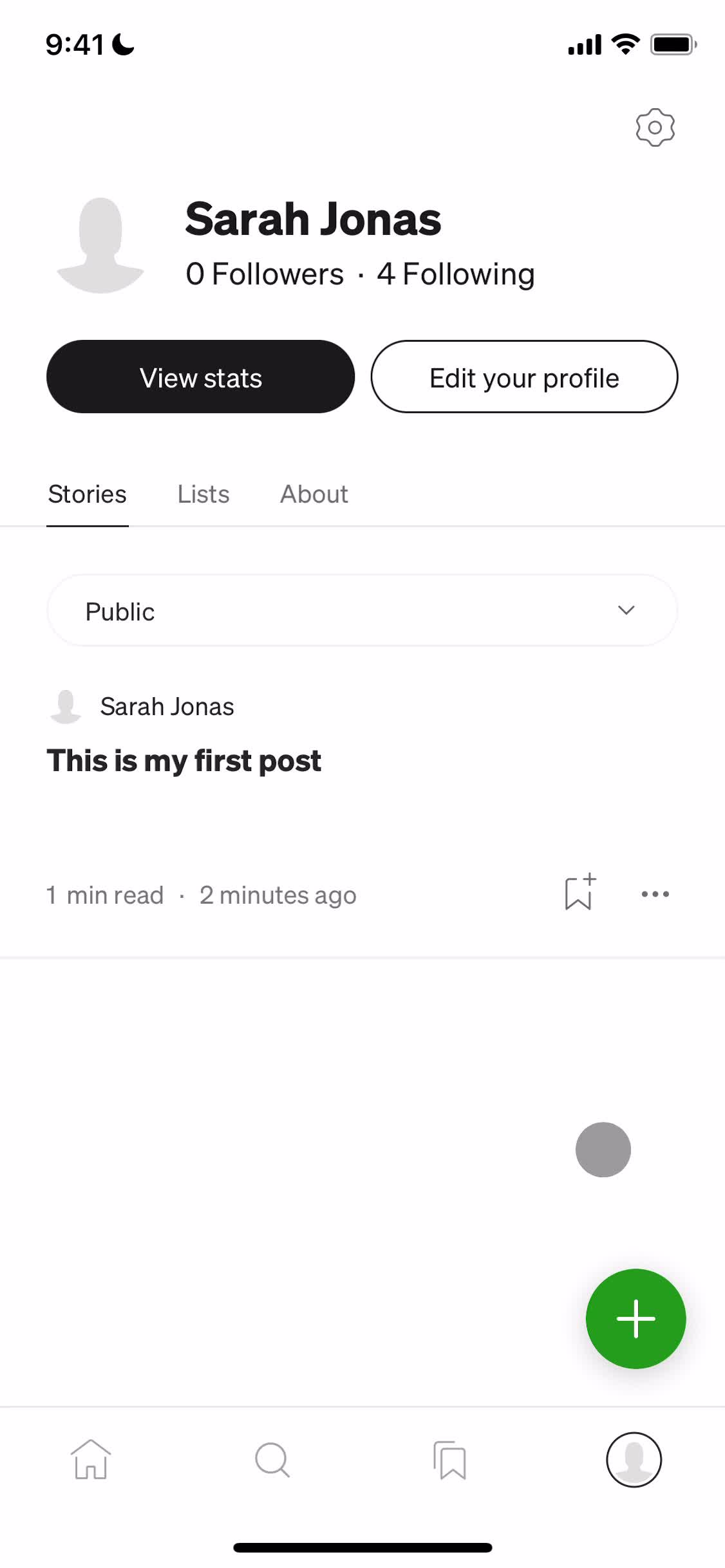Open the more options menu on the story

pos(654,894)
